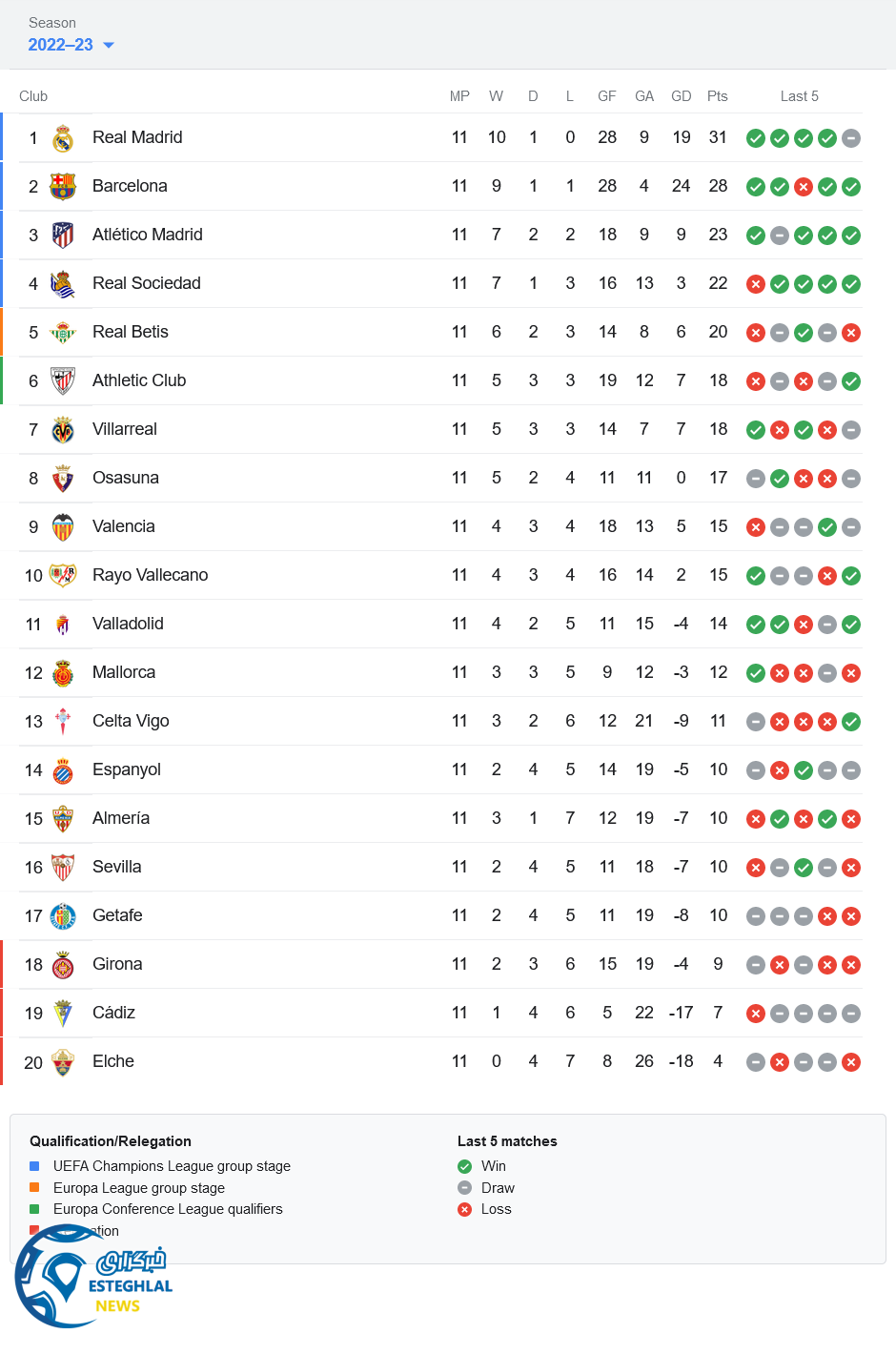The height and width of the screenshot is (1354, 896).
Task: Open Rayo Vallecano team row
Action: click(150, 575)
